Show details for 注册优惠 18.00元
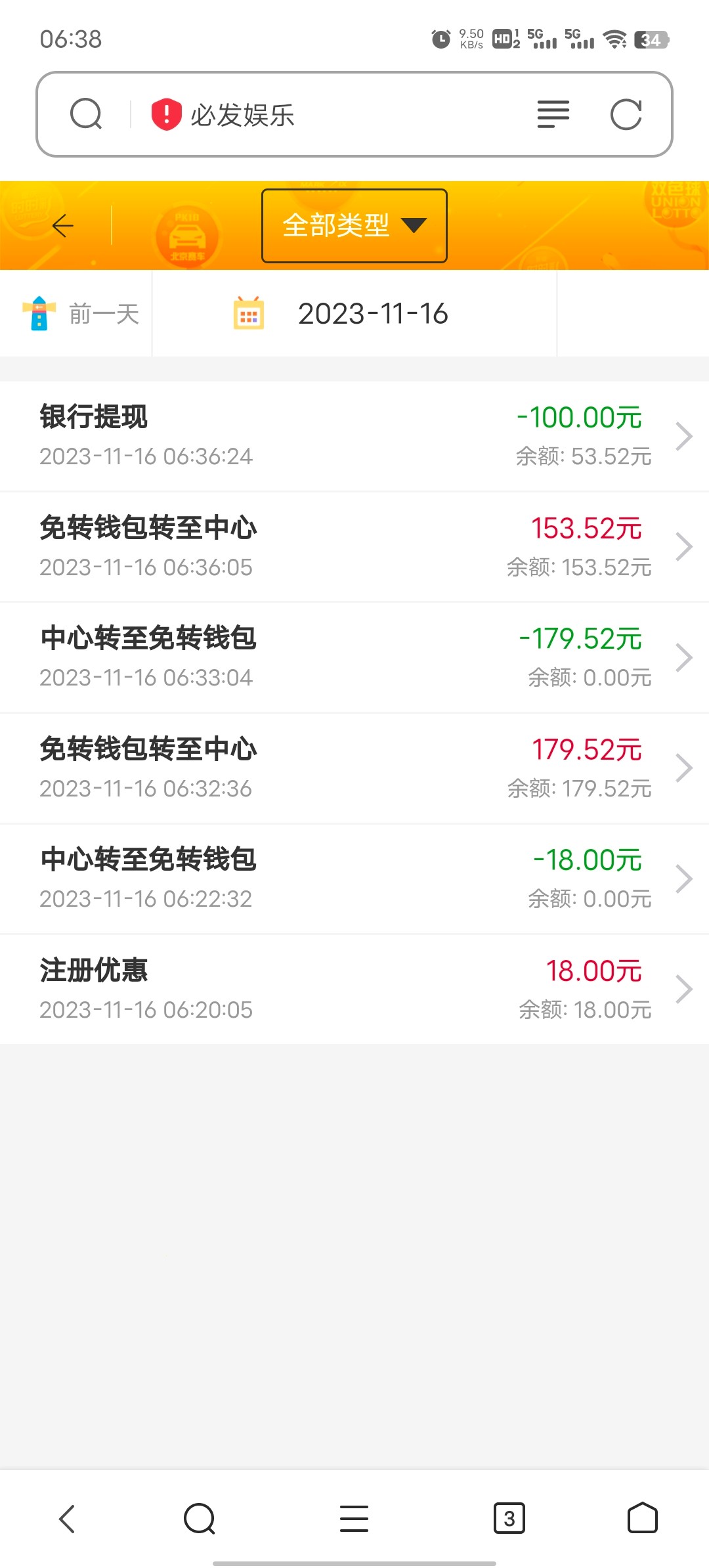 (354, 990)
